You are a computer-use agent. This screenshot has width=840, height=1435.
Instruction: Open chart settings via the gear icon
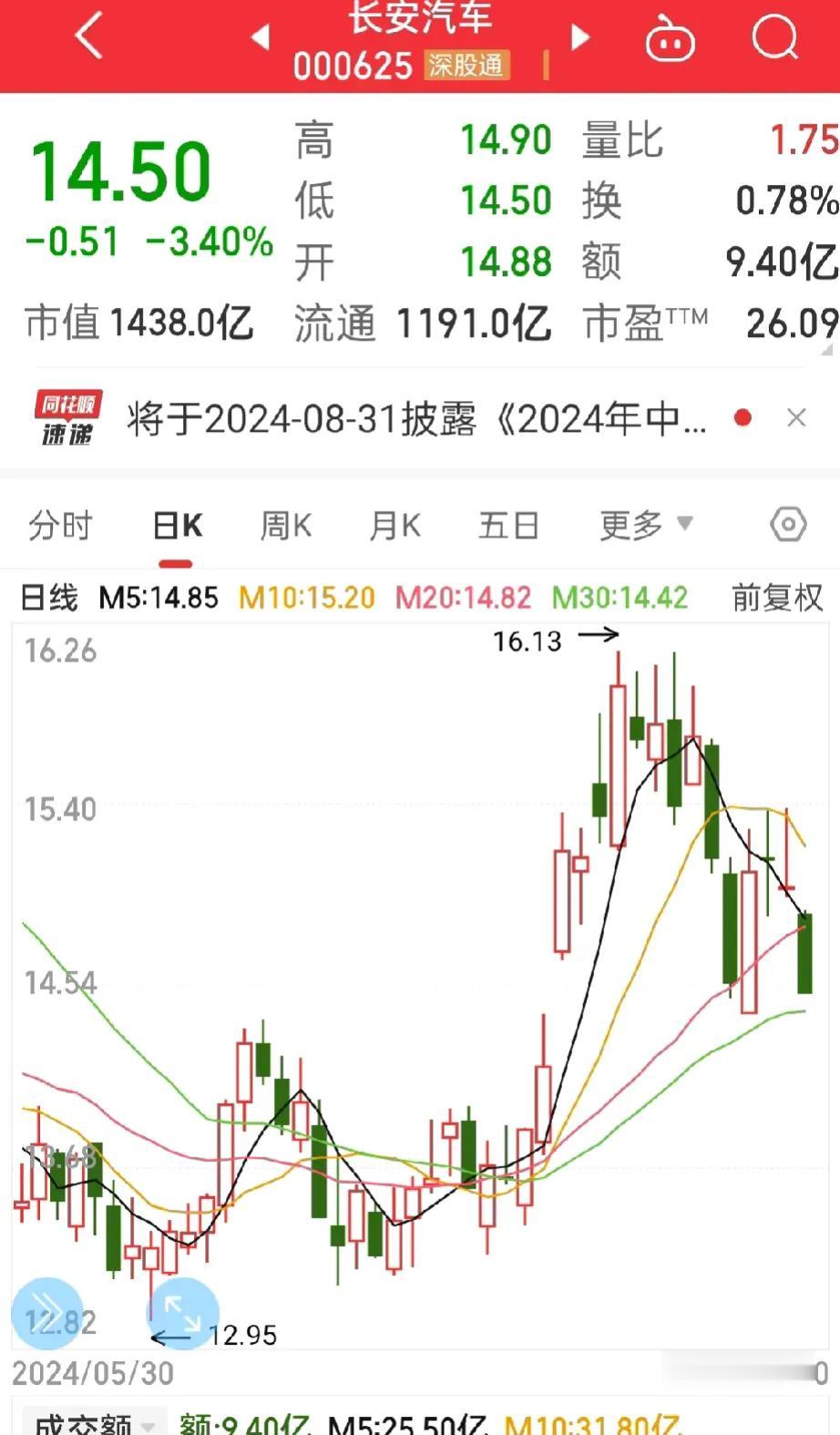click(x=786, y=525)
